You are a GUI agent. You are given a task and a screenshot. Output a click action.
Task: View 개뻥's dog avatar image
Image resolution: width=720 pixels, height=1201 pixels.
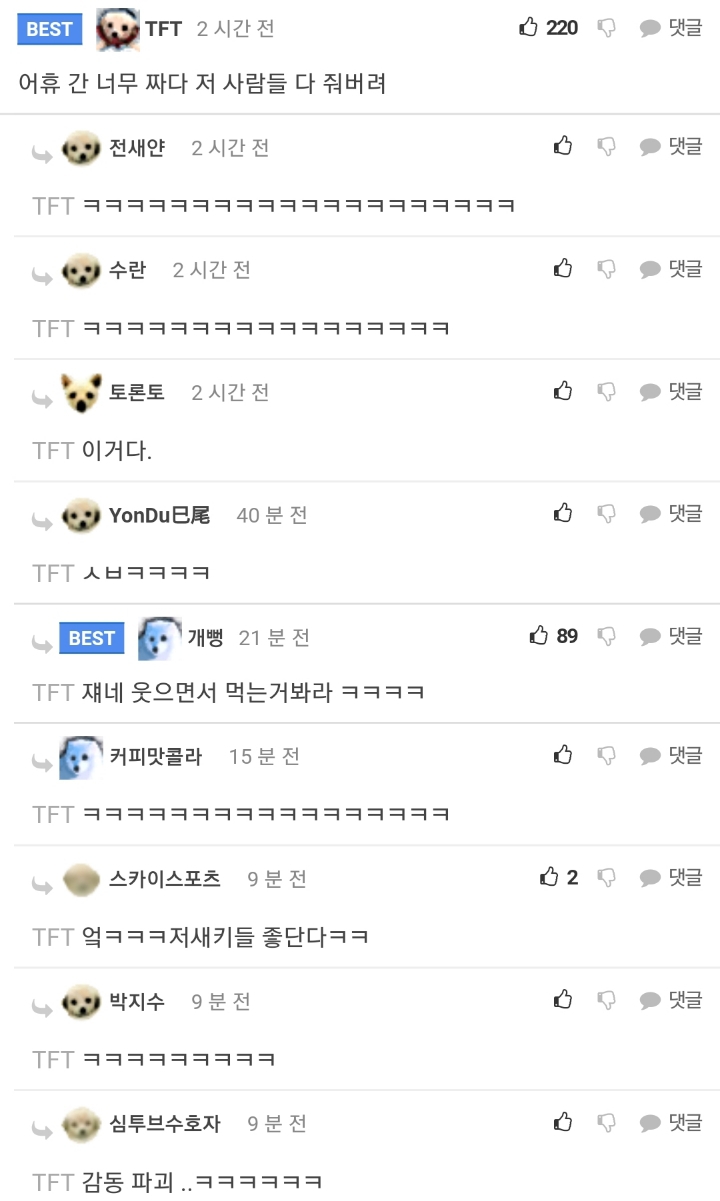pos(154,638)
